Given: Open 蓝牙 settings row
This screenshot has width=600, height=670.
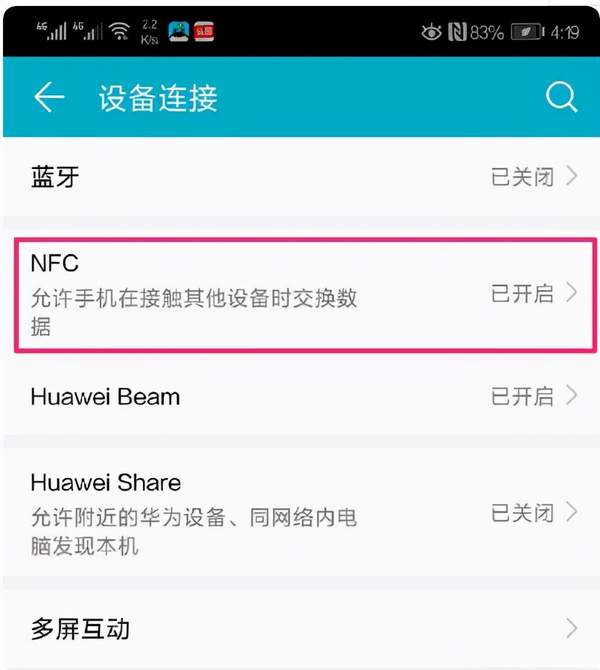Looking at the screenshot, I should pyautogui.click(x=300, y=177).
